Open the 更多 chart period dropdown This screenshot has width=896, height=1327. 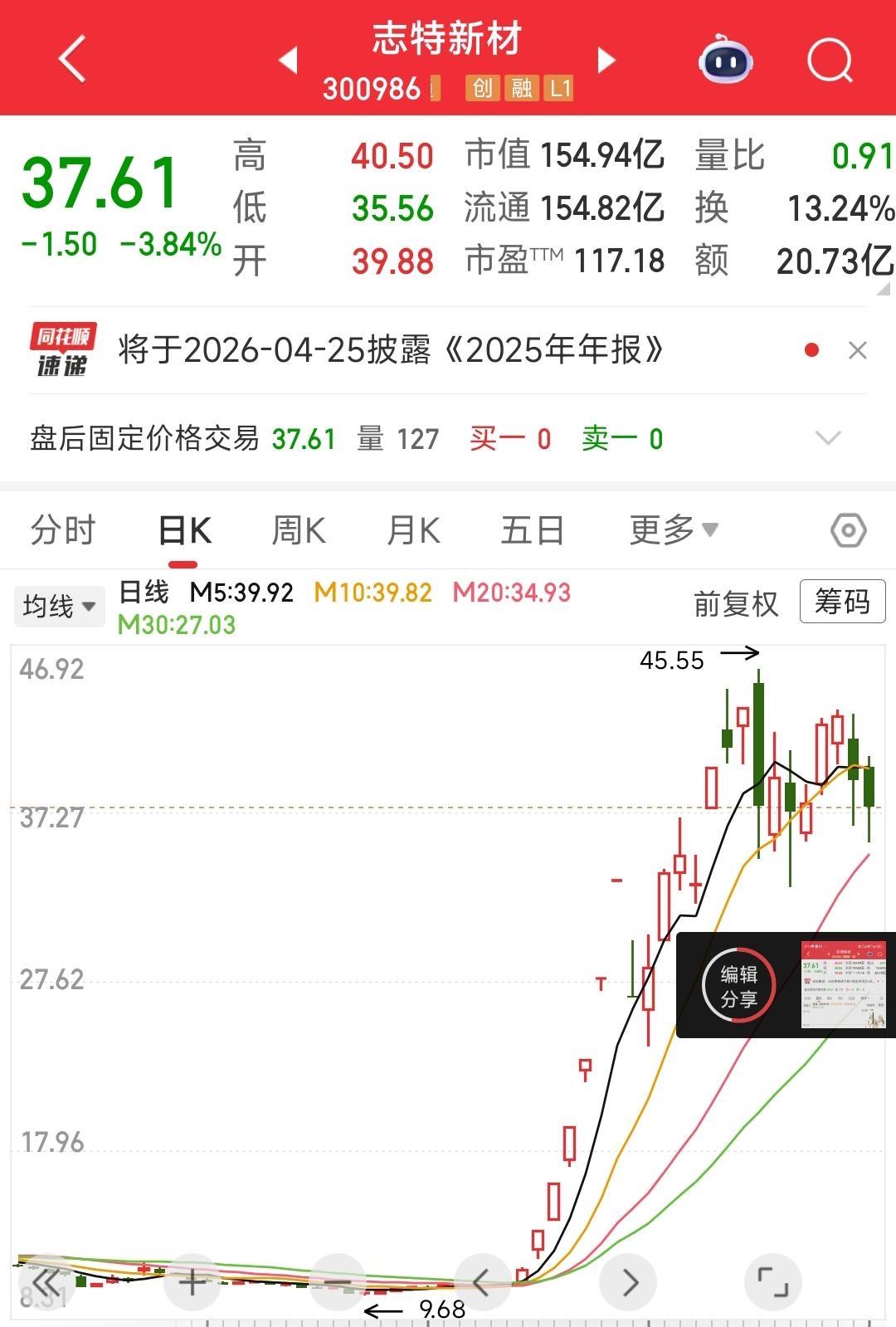point(674,529)
